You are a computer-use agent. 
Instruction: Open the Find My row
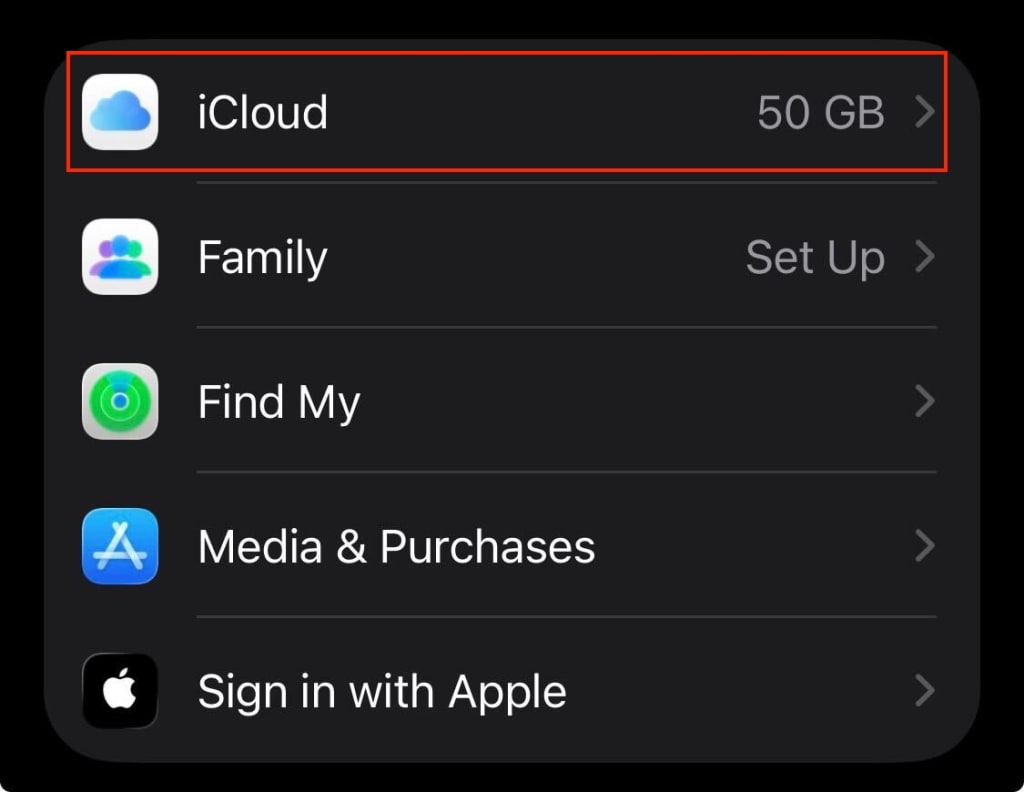click(x=507, y=402)
